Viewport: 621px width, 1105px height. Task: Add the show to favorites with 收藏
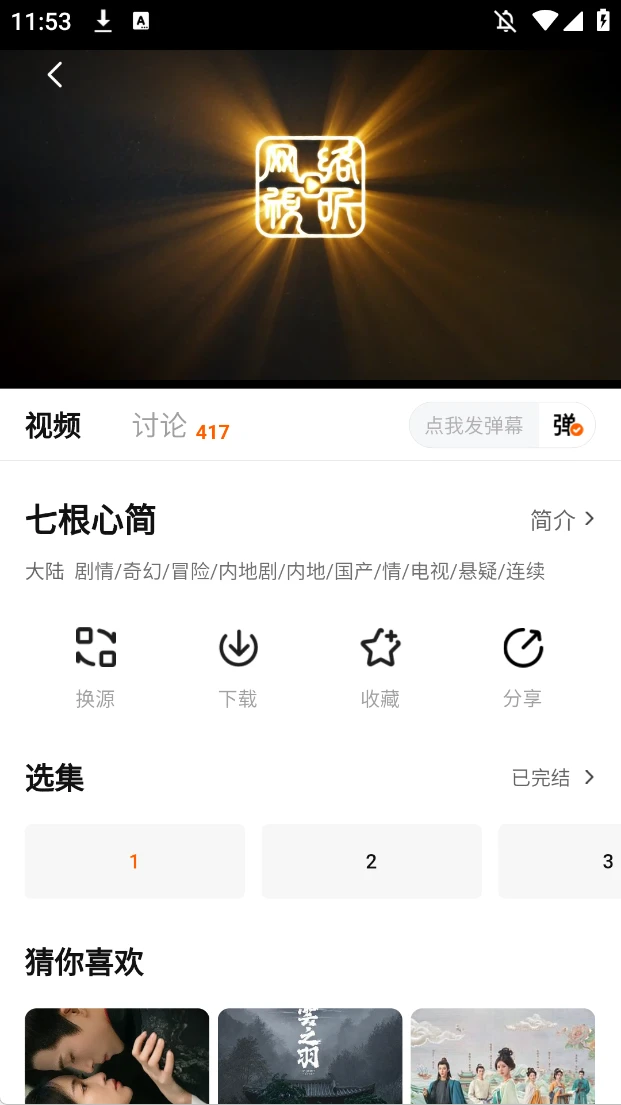(380, 666)
